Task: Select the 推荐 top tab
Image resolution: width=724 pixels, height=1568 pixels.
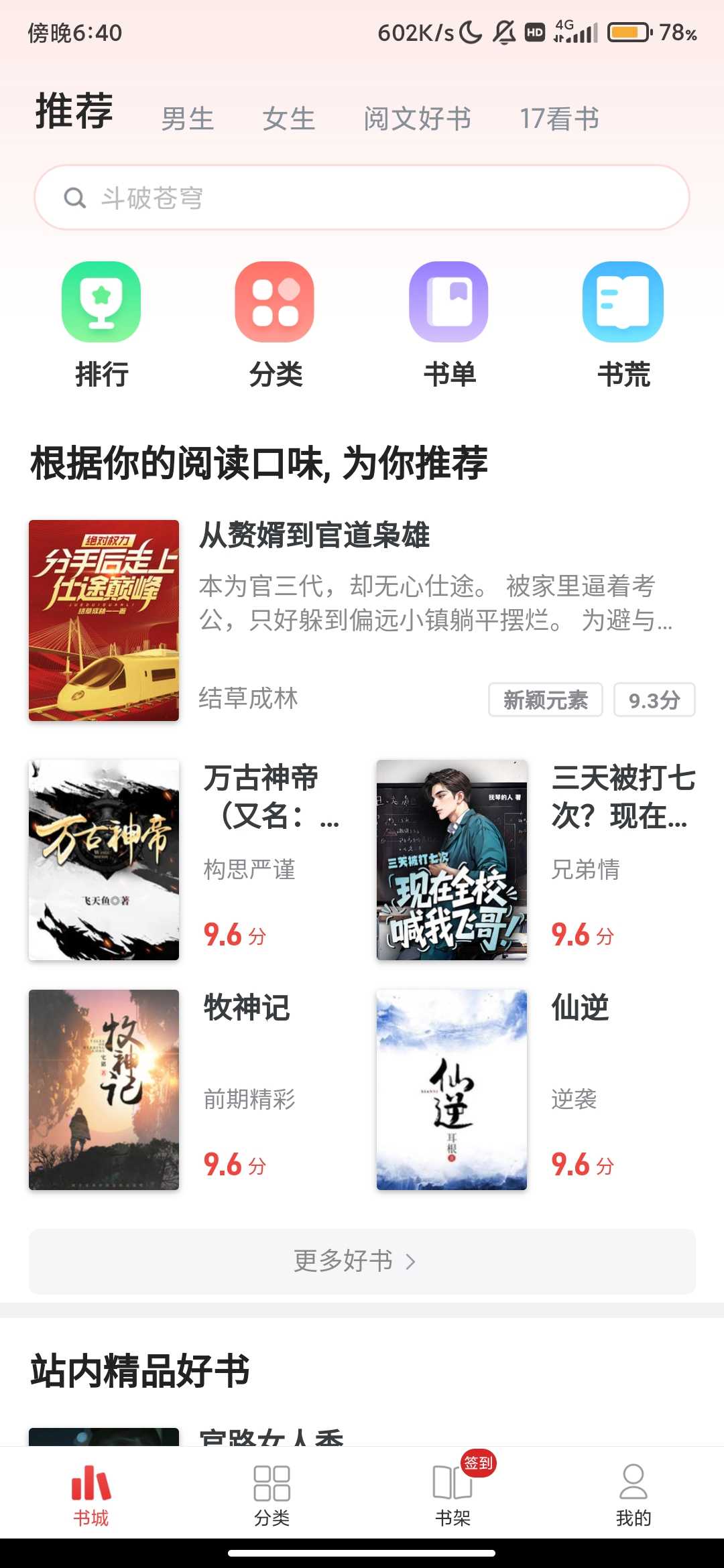Action: [x=74, y=112]
